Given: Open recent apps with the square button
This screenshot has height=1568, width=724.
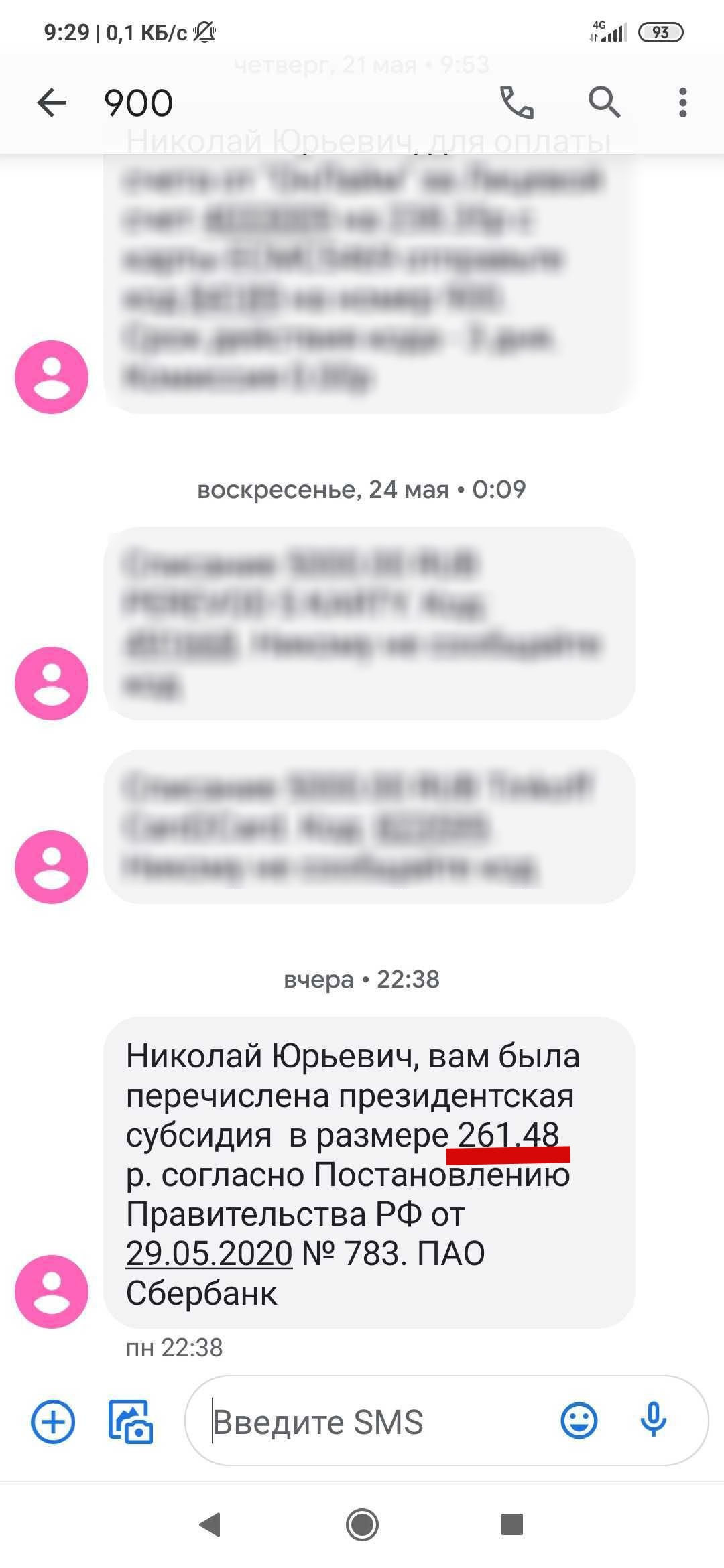Looking at the screenshot, I should (x=512, y=1525).
